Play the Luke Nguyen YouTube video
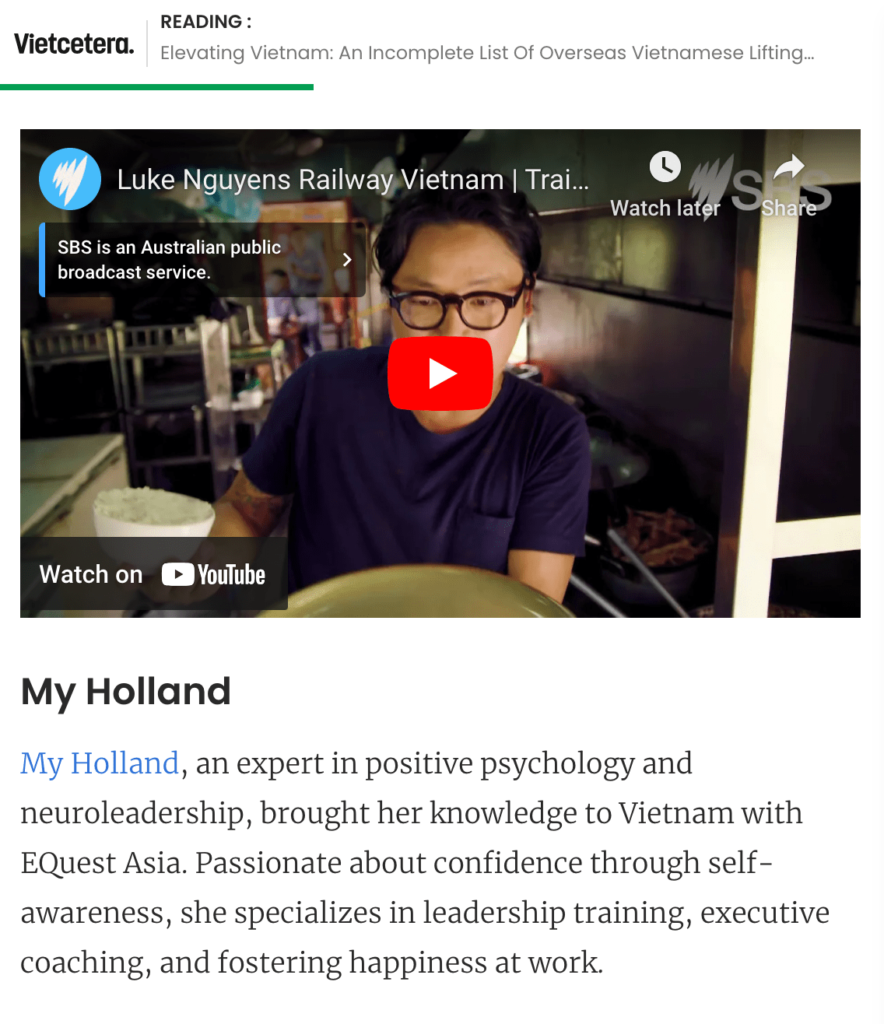The height and width of the screenshot is (1024, 884). 440,374
